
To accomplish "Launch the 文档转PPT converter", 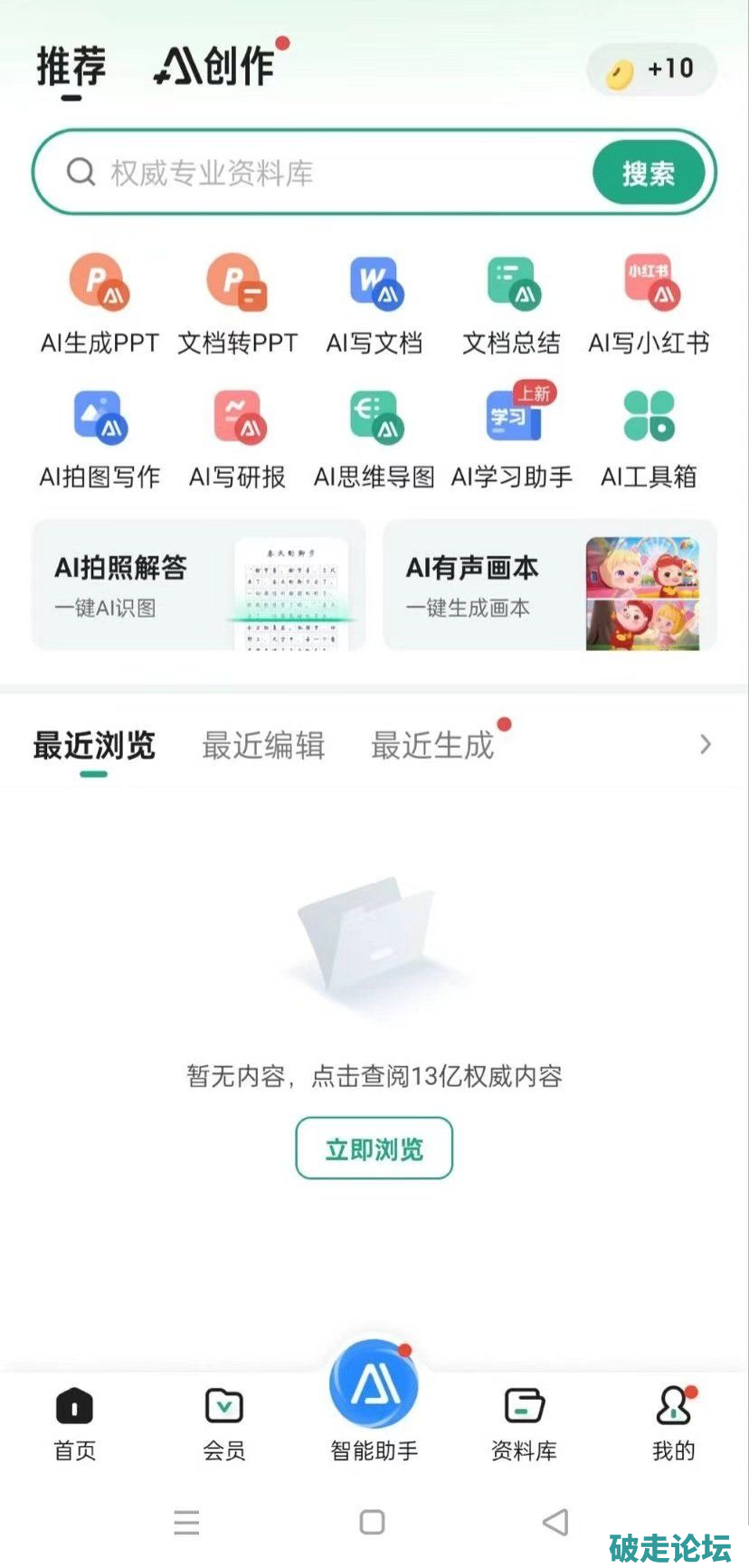I will click(237, 303).
